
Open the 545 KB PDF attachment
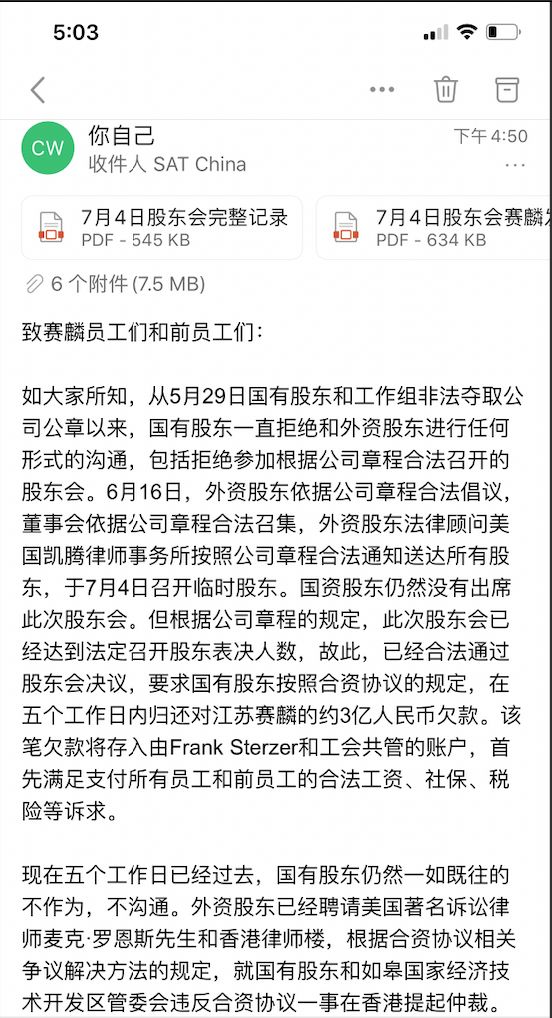click(x=162, y=228)
